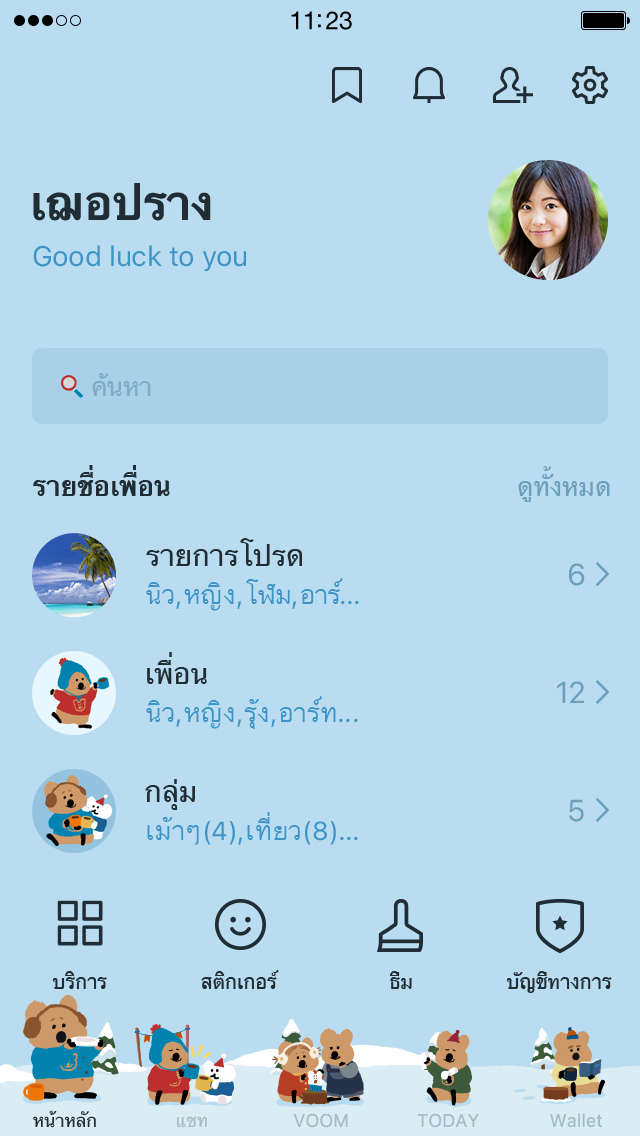The image size is (640, 1136).
Task: Tap ดูทั้งหมด to see all friends
Action: 563,488
